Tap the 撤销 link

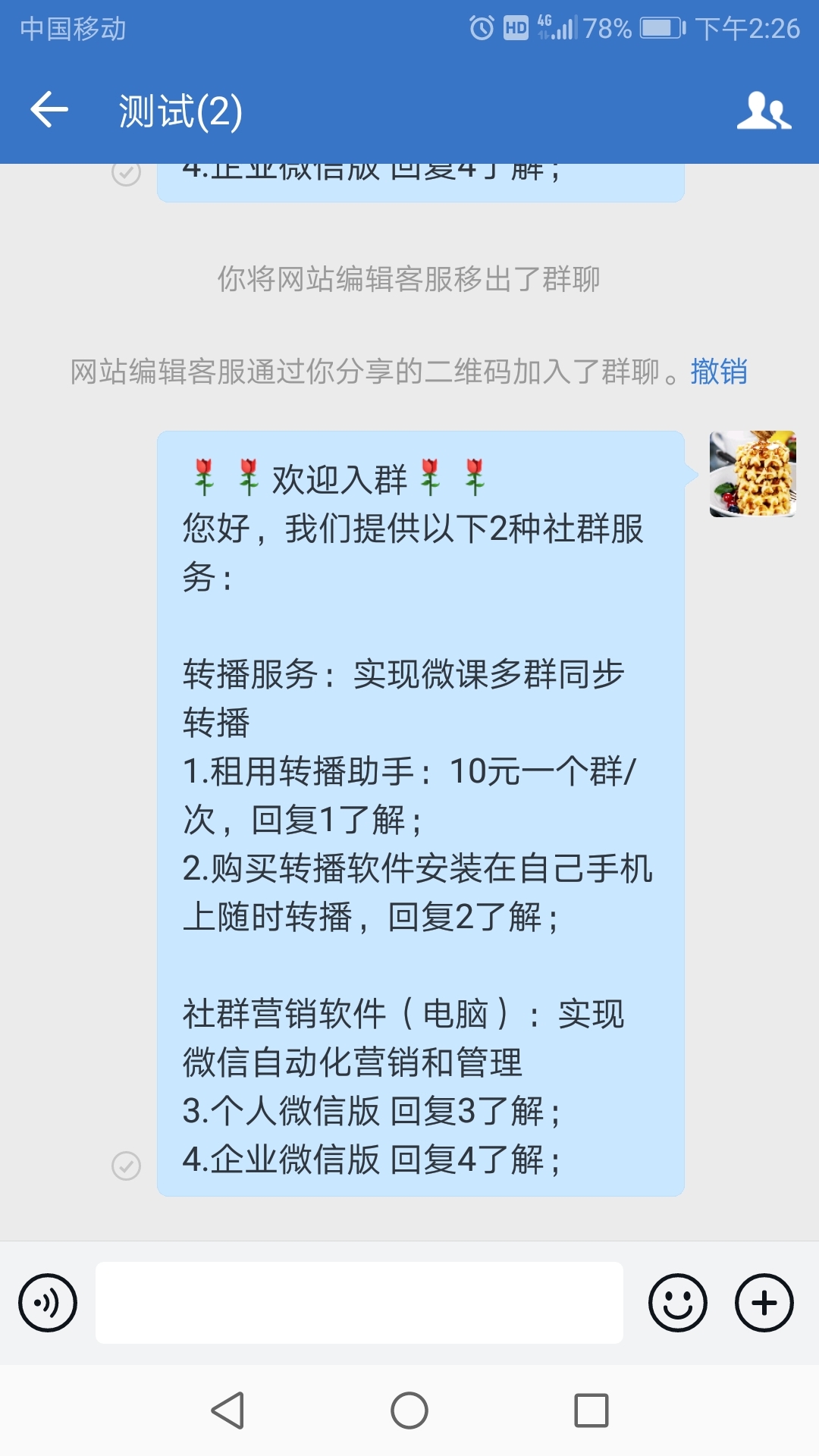[718, 372]
